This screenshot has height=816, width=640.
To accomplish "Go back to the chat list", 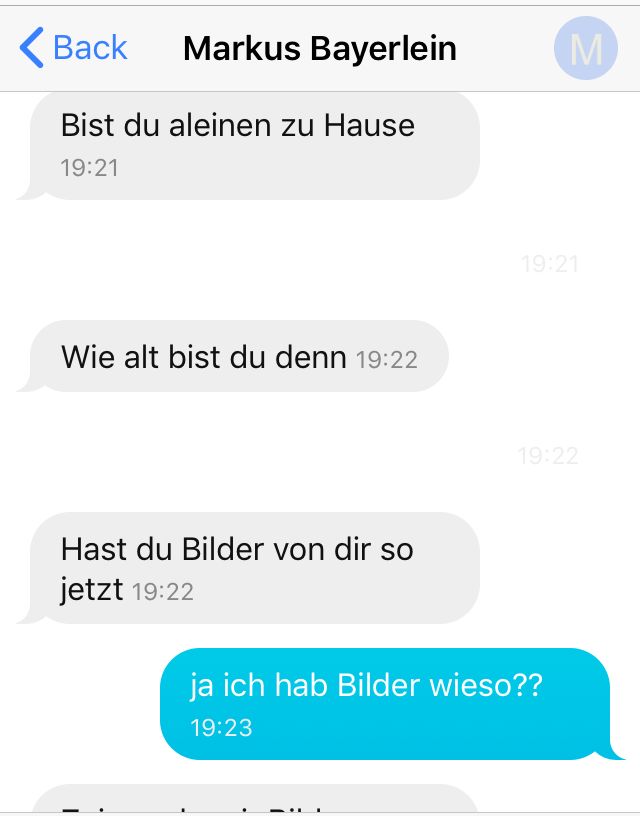I will (x=73, y=48).
